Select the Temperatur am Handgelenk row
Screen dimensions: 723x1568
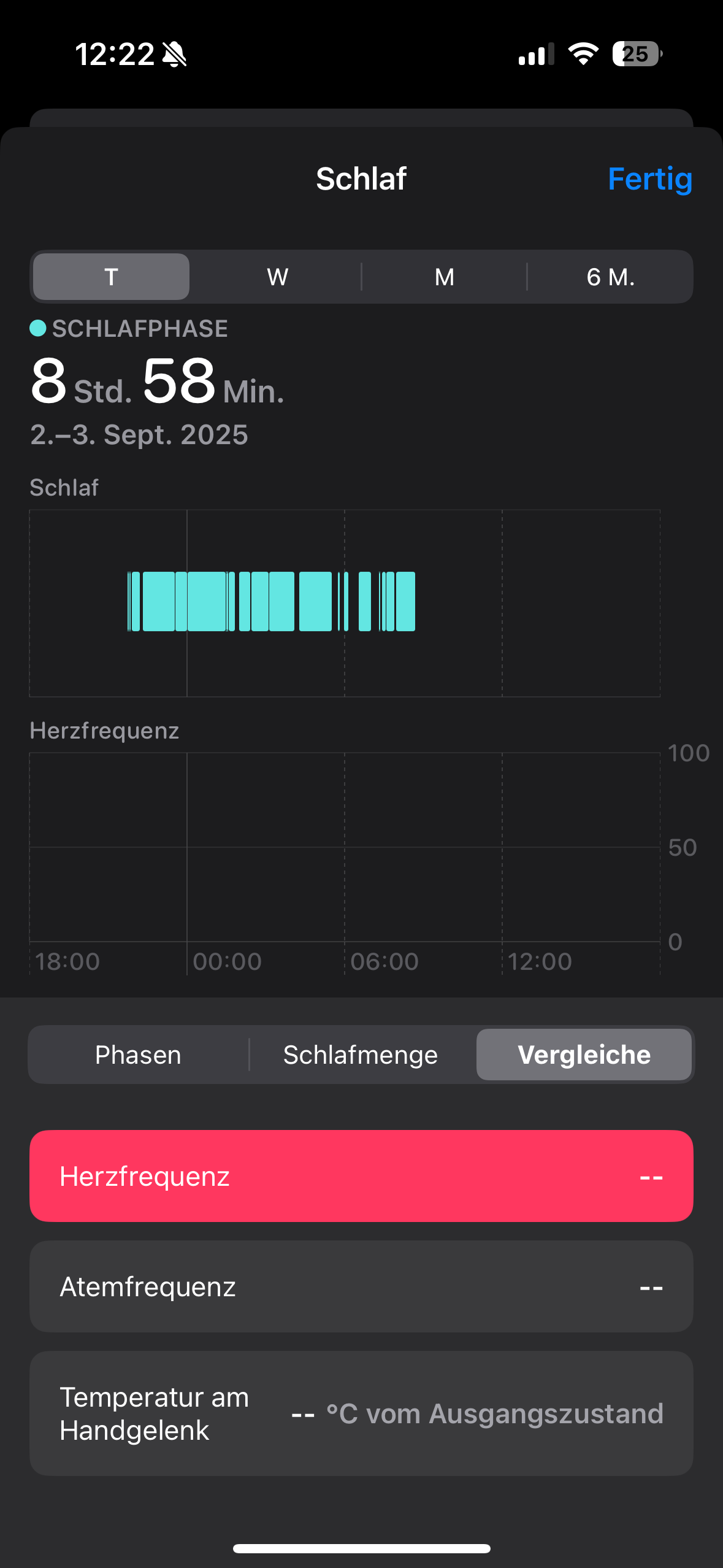361,1413
